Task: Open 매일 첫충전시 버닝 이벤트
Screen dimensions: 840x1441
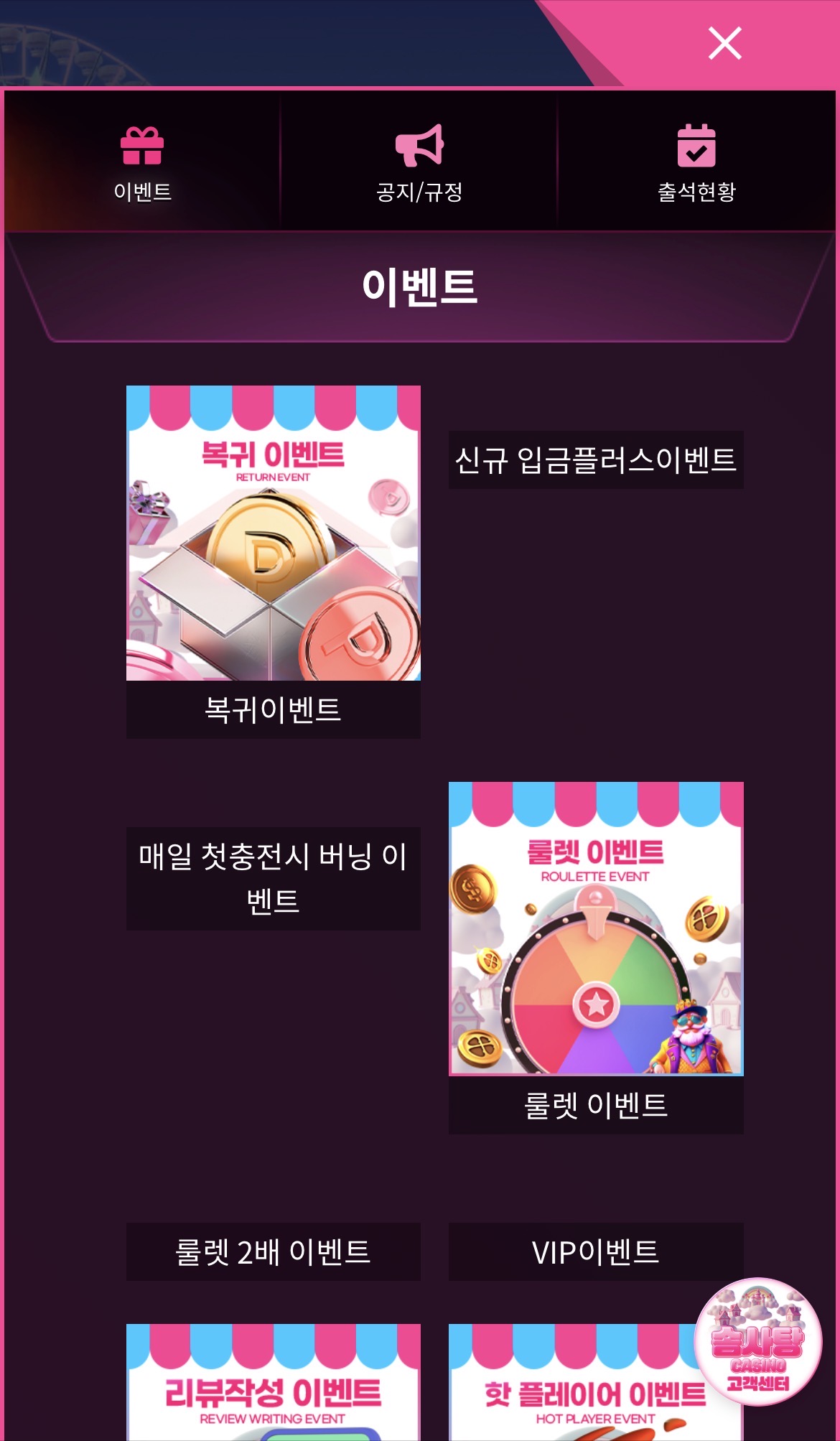Action: coord(273,878)
